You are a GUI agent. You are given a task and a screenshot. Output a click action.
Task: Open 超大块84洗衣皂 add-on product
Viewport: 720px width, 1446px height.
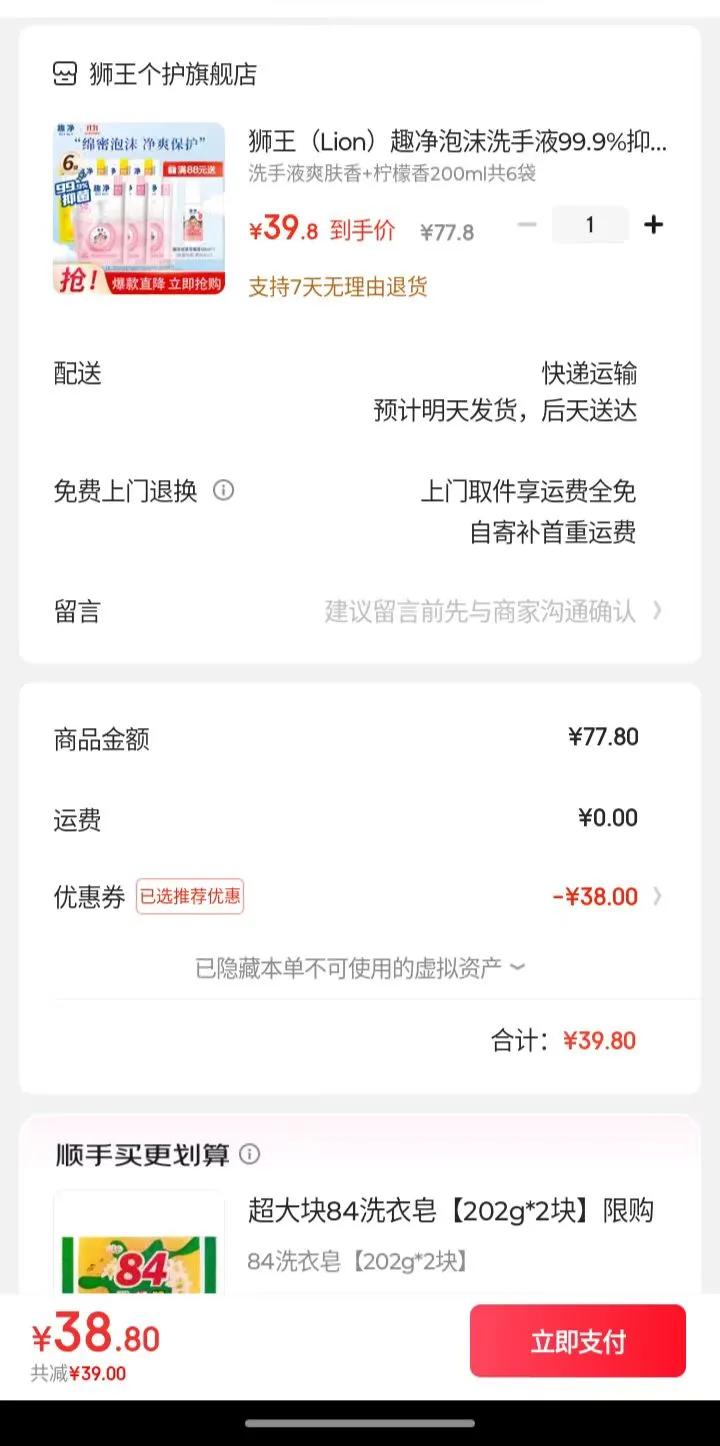450,1211
